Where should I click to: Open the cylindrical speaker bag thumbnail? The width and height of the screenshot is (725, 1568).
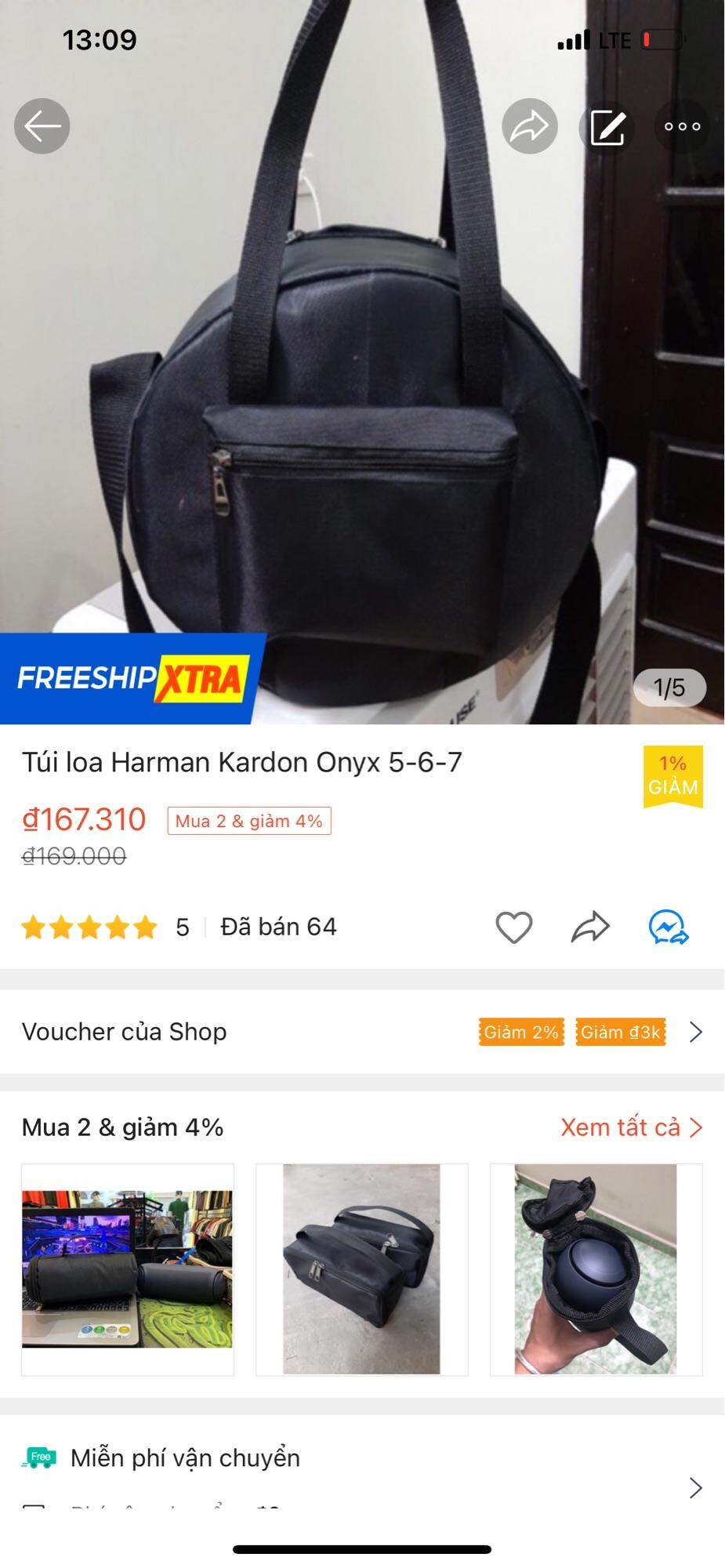[x=128, y=1269]
